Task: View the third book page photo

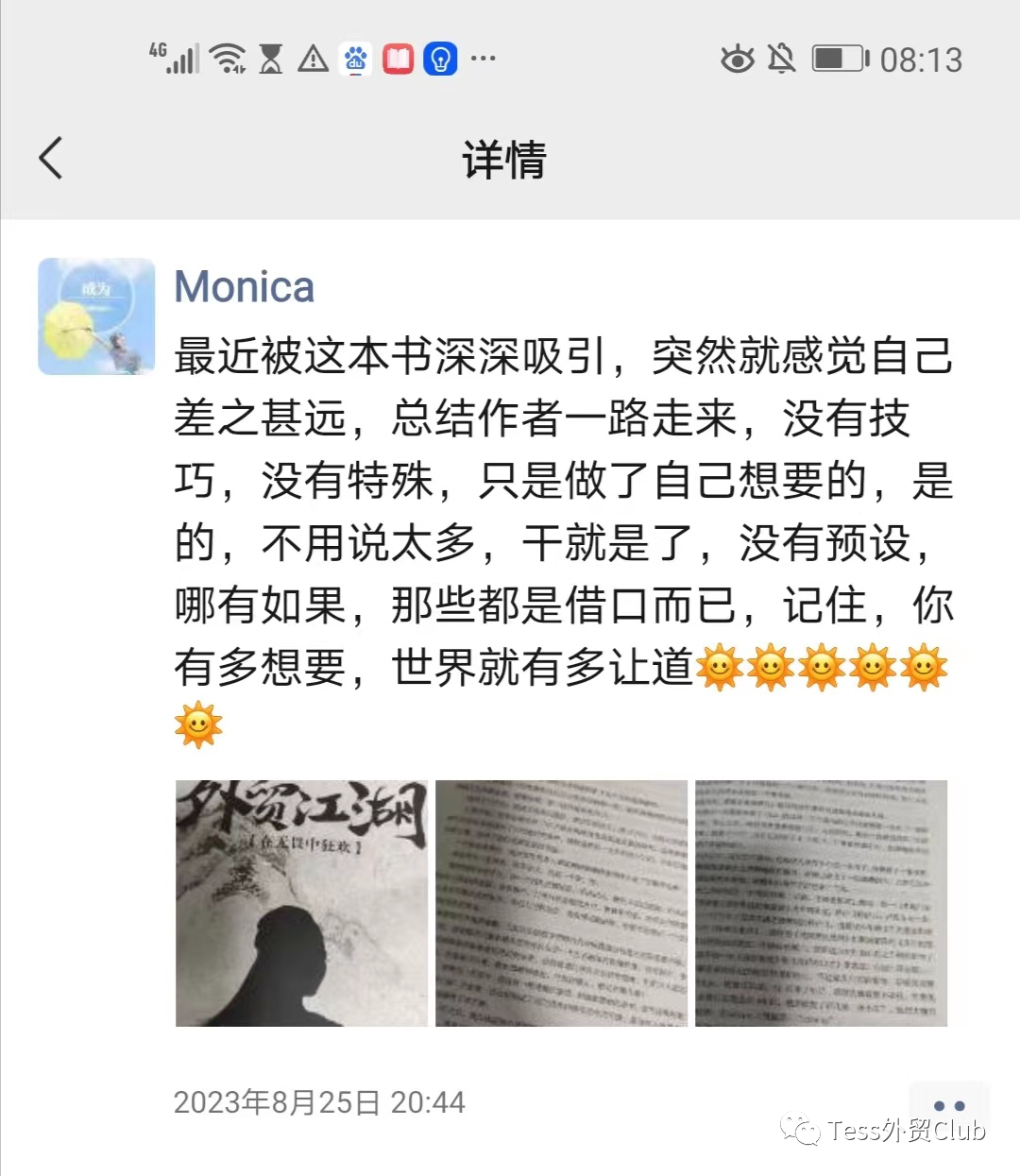Action: click(821, 903)
